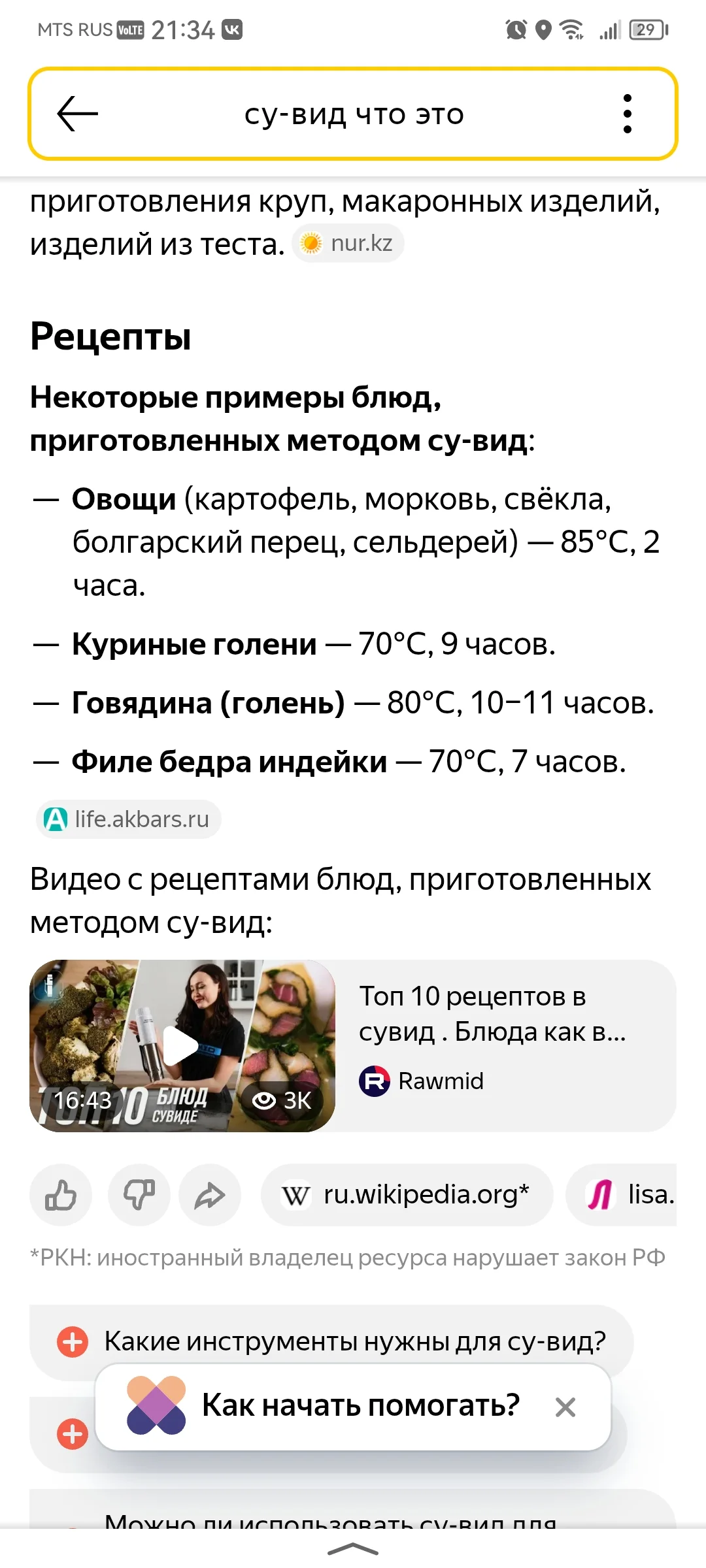The image size is (706, 1568).
Task: Open the ru.wikipedia.org* source link
Action: [425, 1193]
